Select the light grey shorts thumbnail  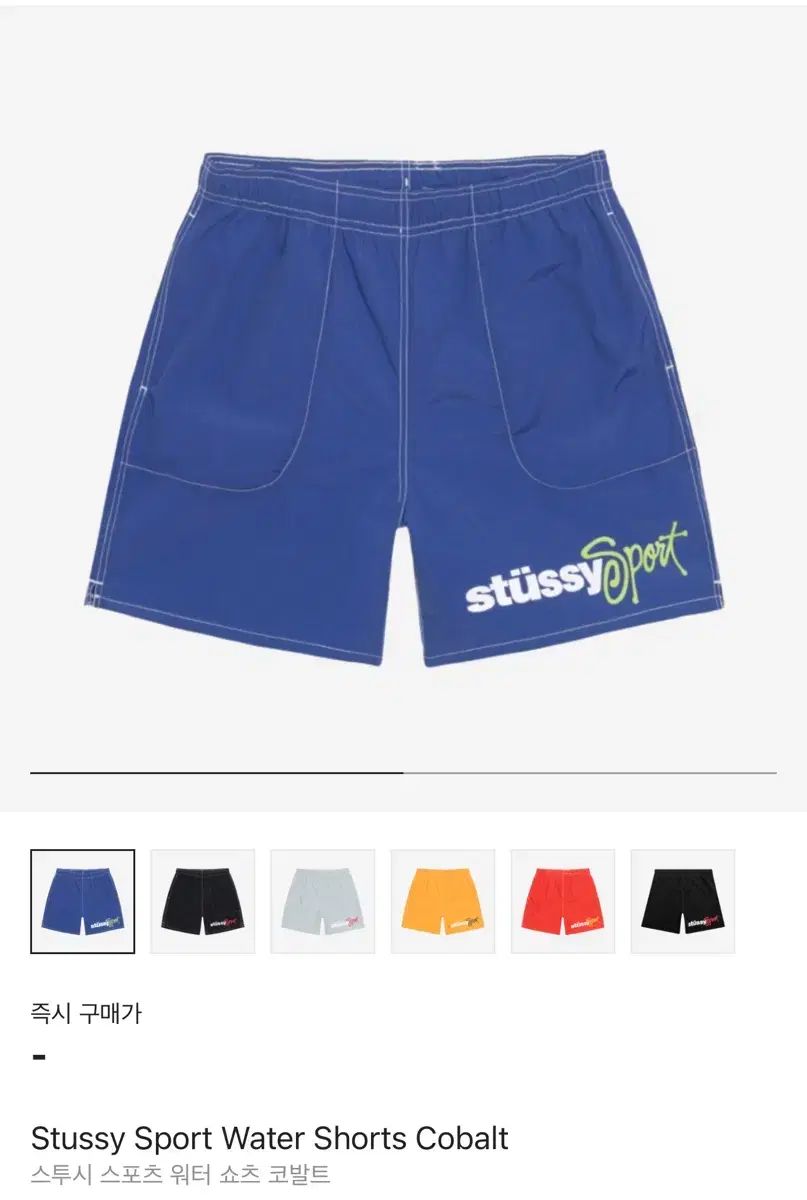click(x=322, y=901)
